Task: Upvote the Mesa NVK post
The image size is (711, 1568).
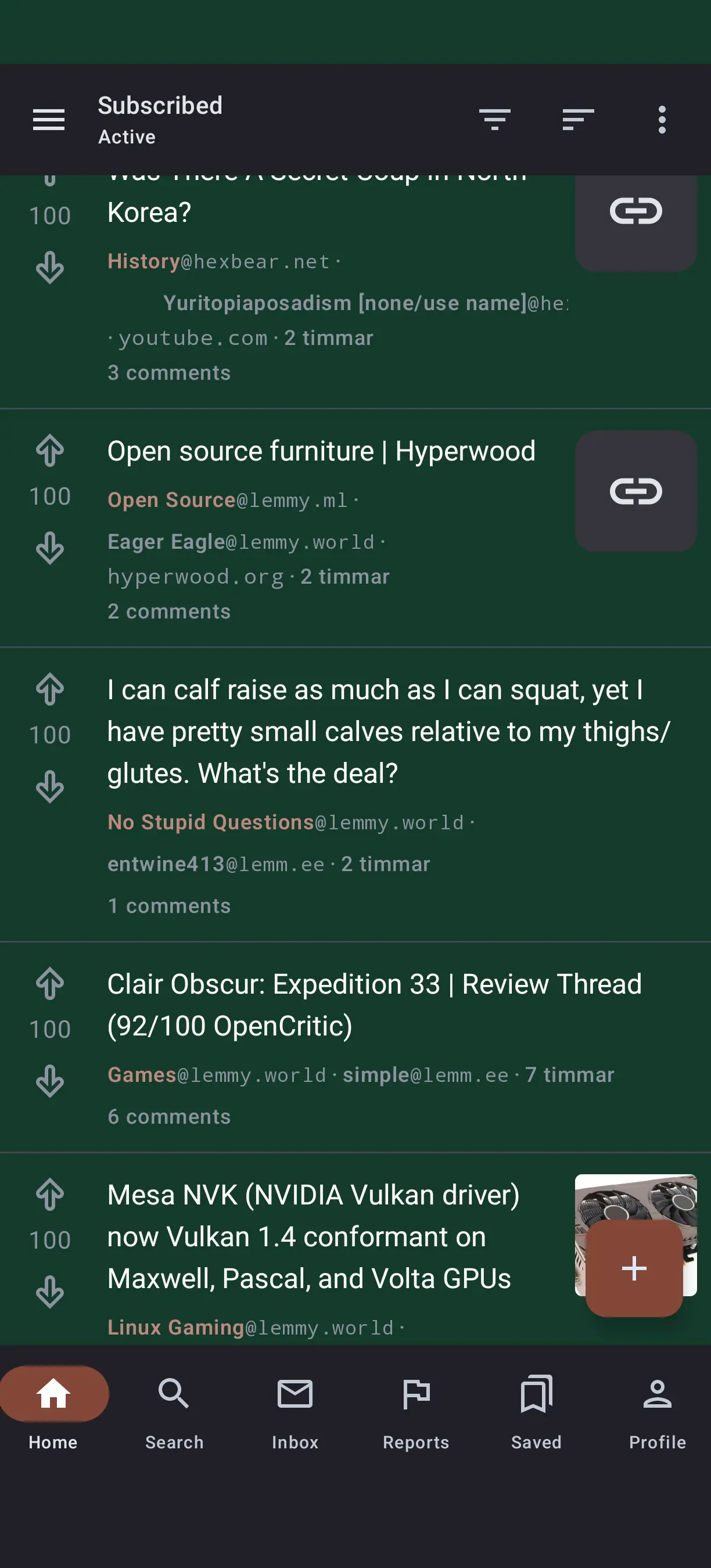Action: 50,1194
